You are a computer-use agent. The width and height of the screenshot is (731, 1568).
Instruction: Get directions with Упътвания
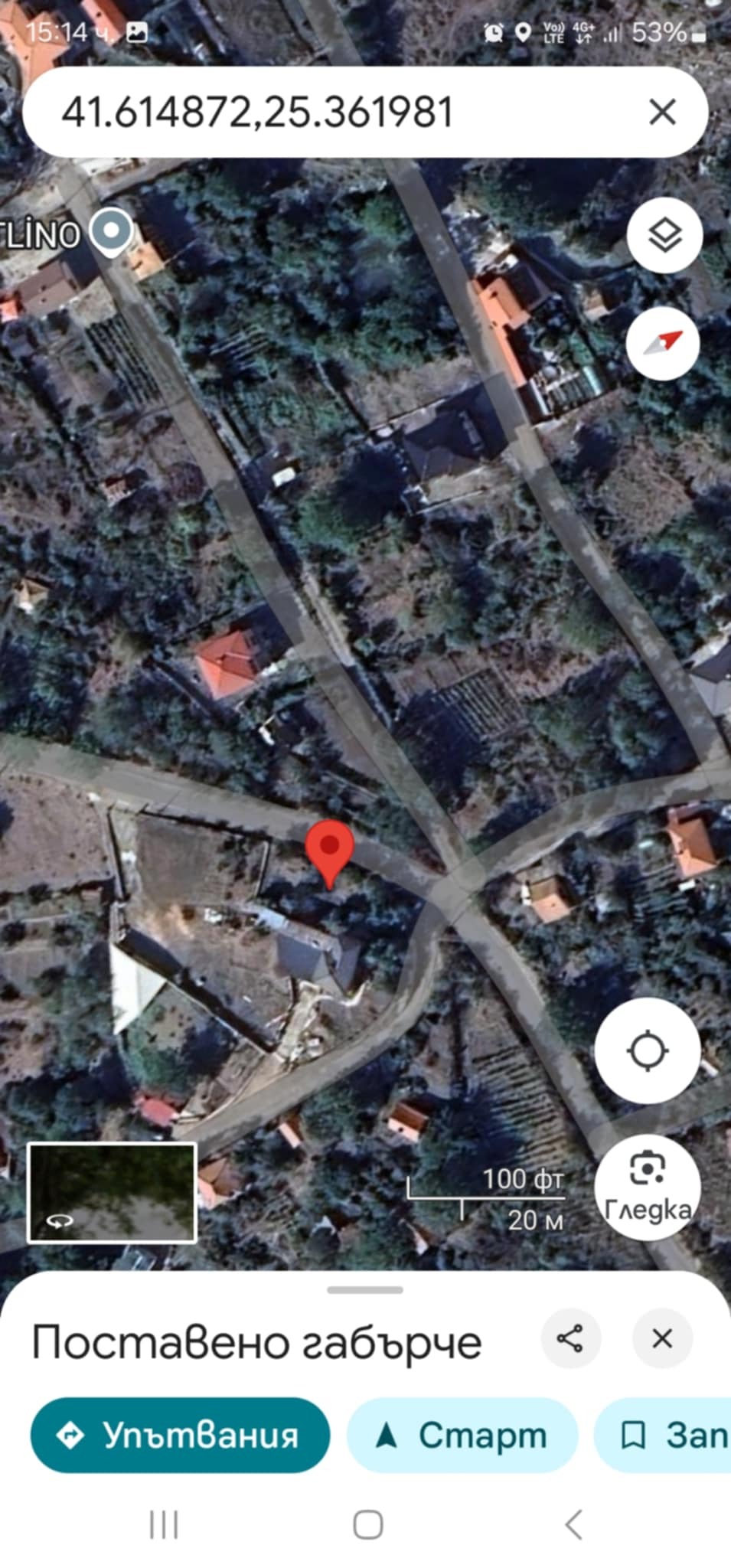point(180,1435)
